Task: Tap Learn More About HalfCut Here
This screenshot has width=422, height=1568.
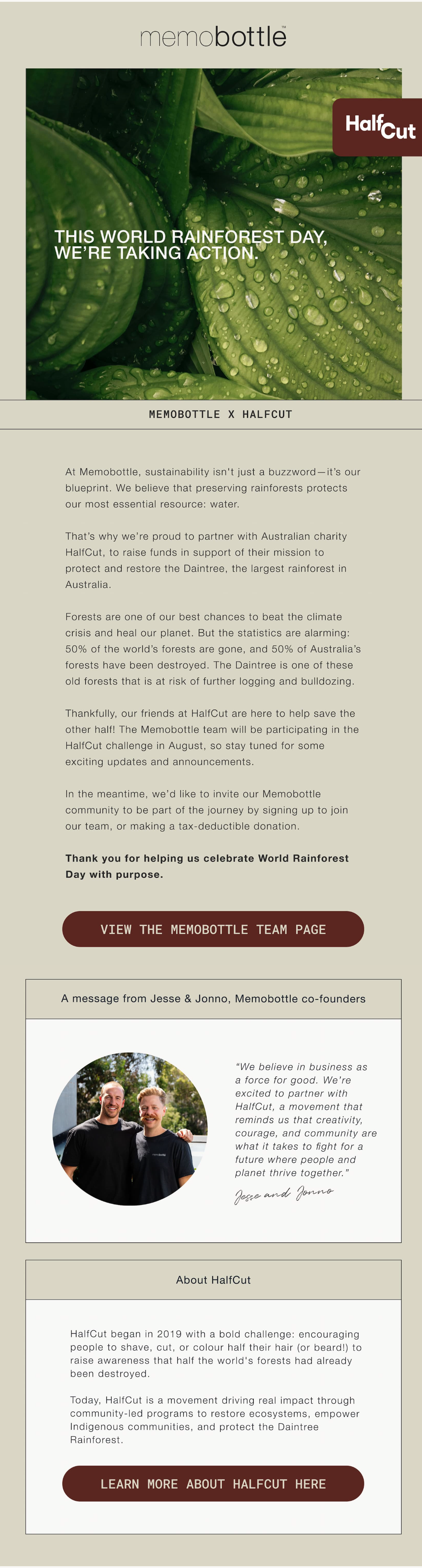Action: point(213,1484)
